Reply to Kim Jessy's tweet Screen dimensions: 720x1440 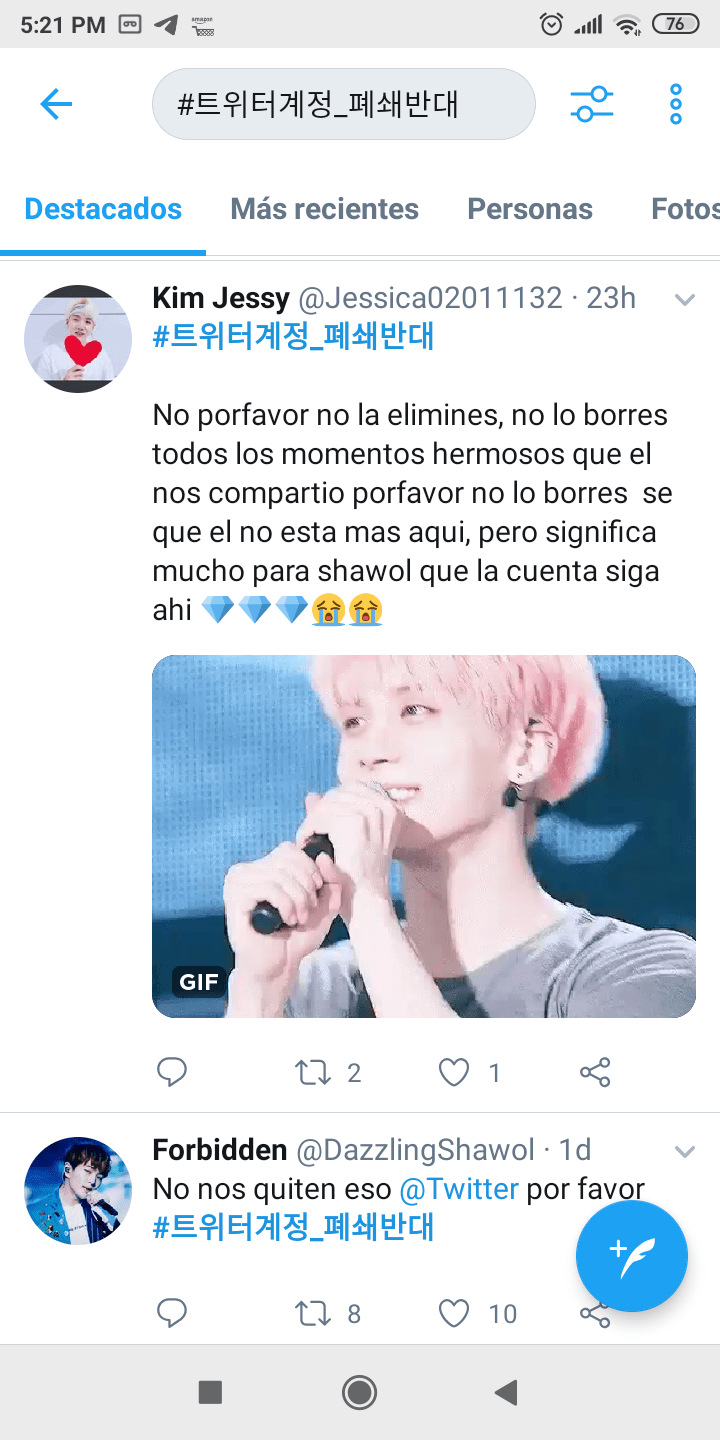pyautogui.click(x=173, y=1073)
